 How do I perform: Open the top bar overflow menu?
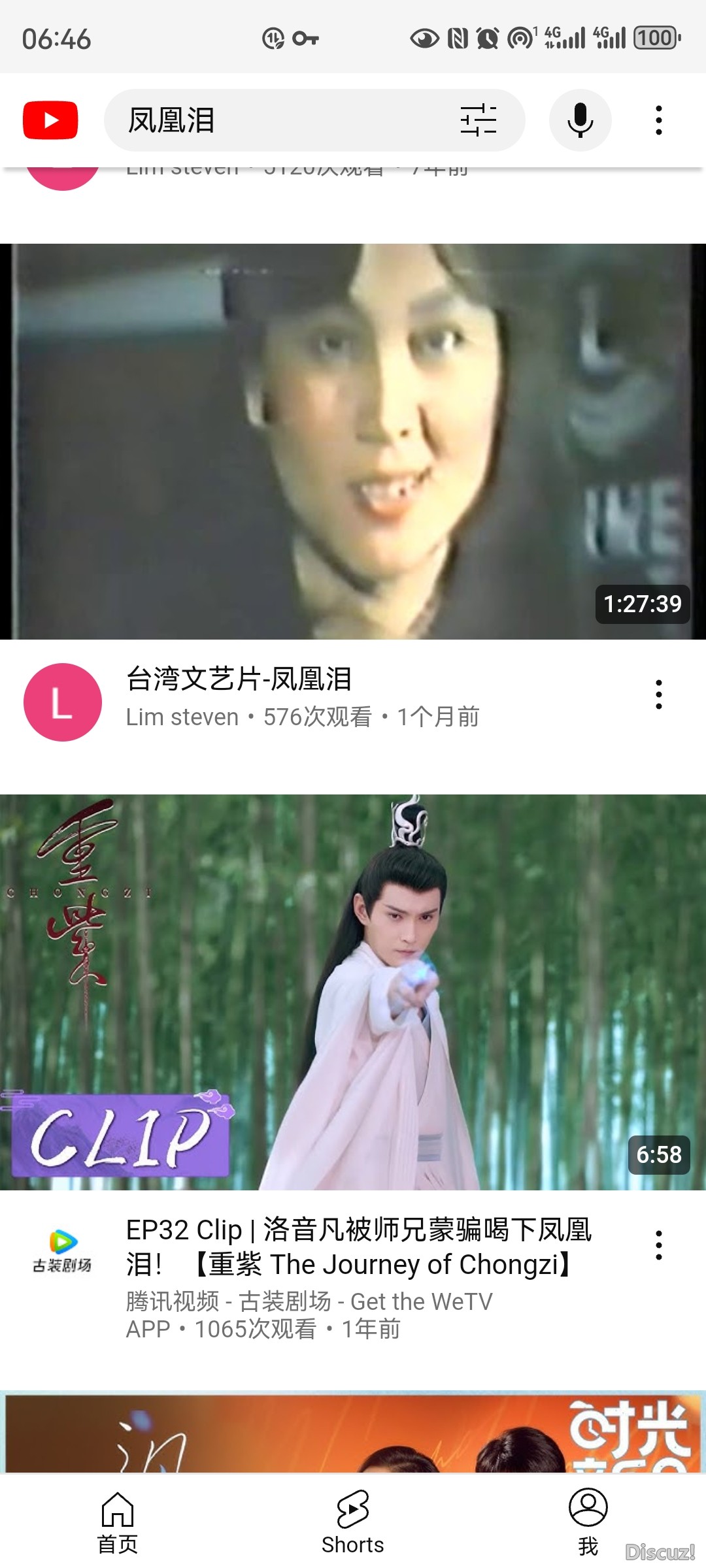point(658,120)
